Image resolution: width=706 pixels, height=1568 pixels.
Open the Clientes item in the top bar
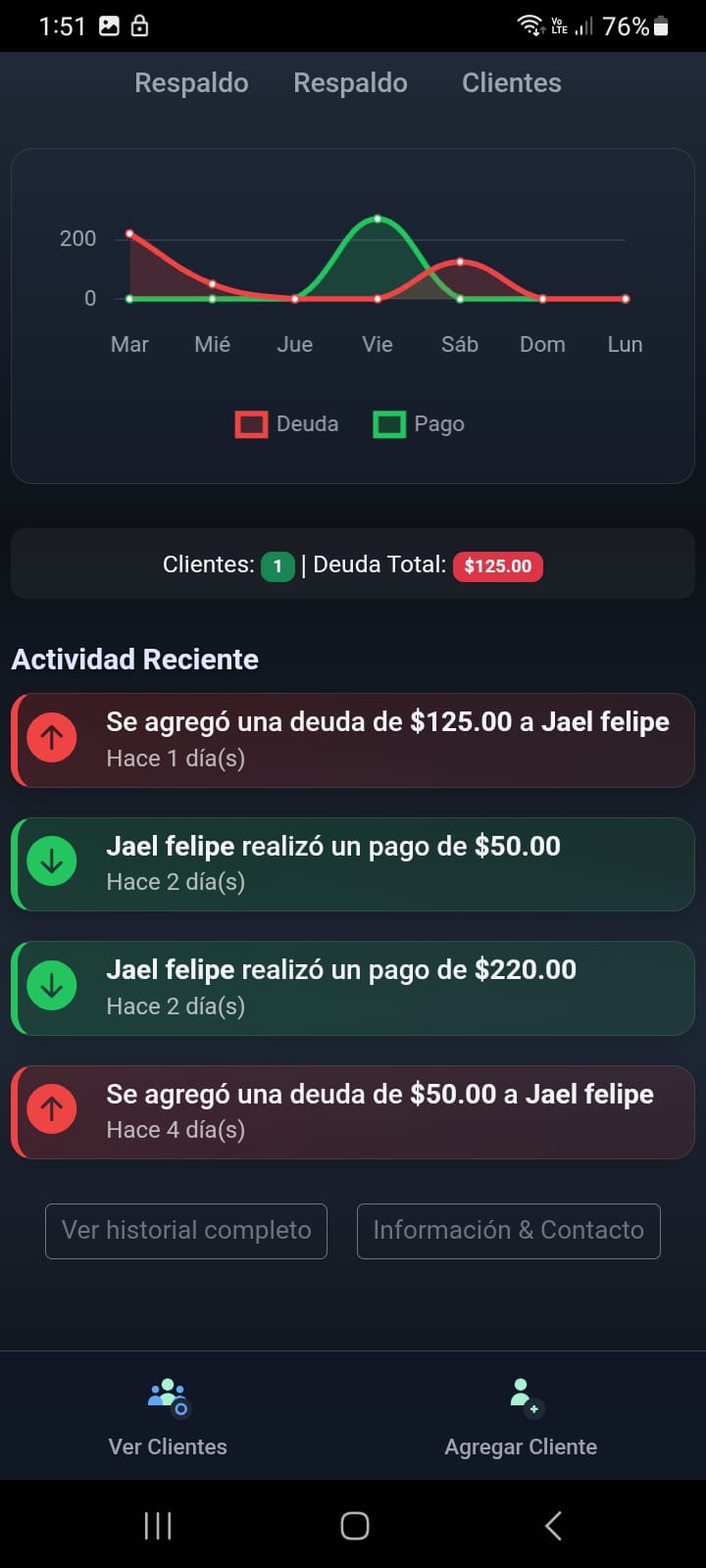pyautogui.click(x=511, y=83)
